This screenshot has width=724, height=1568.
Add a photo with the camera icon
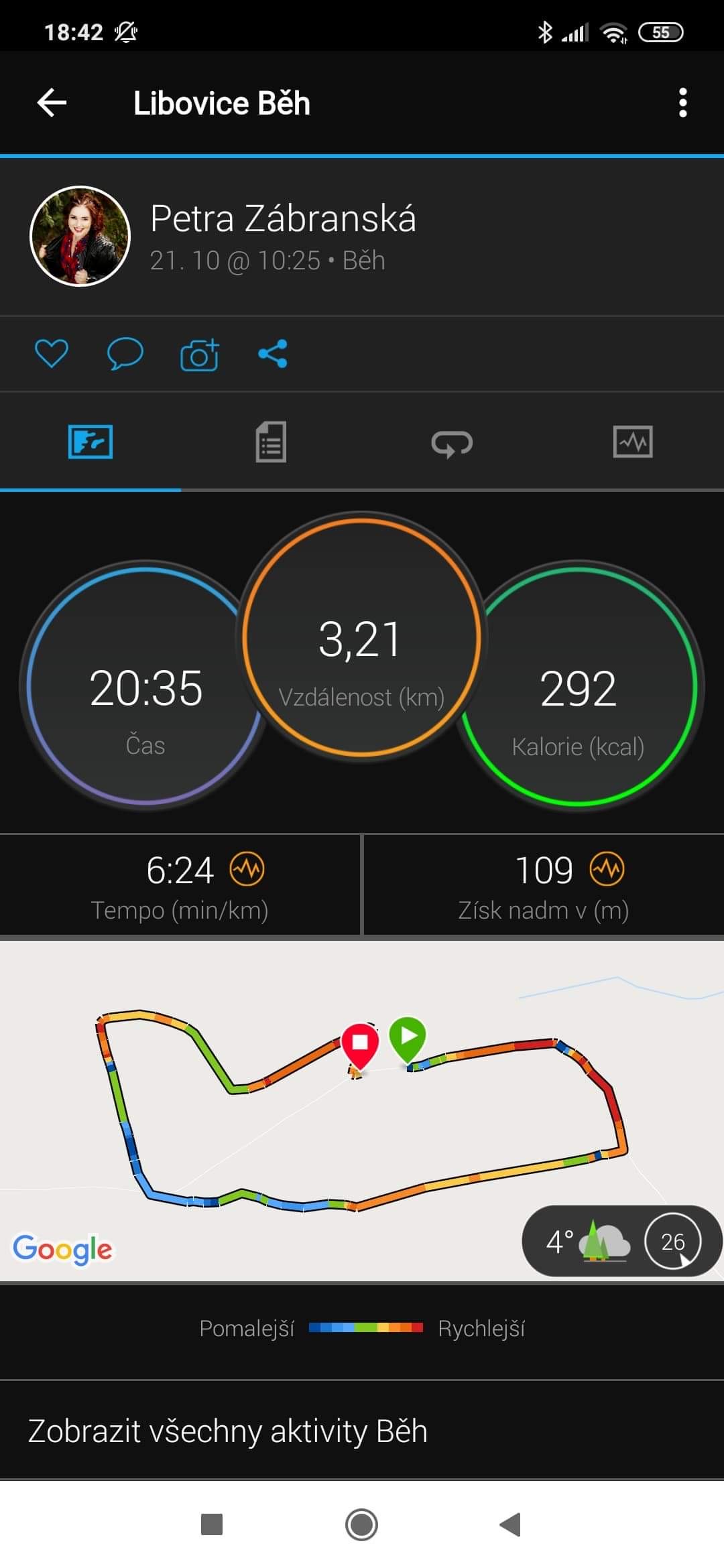200,354
